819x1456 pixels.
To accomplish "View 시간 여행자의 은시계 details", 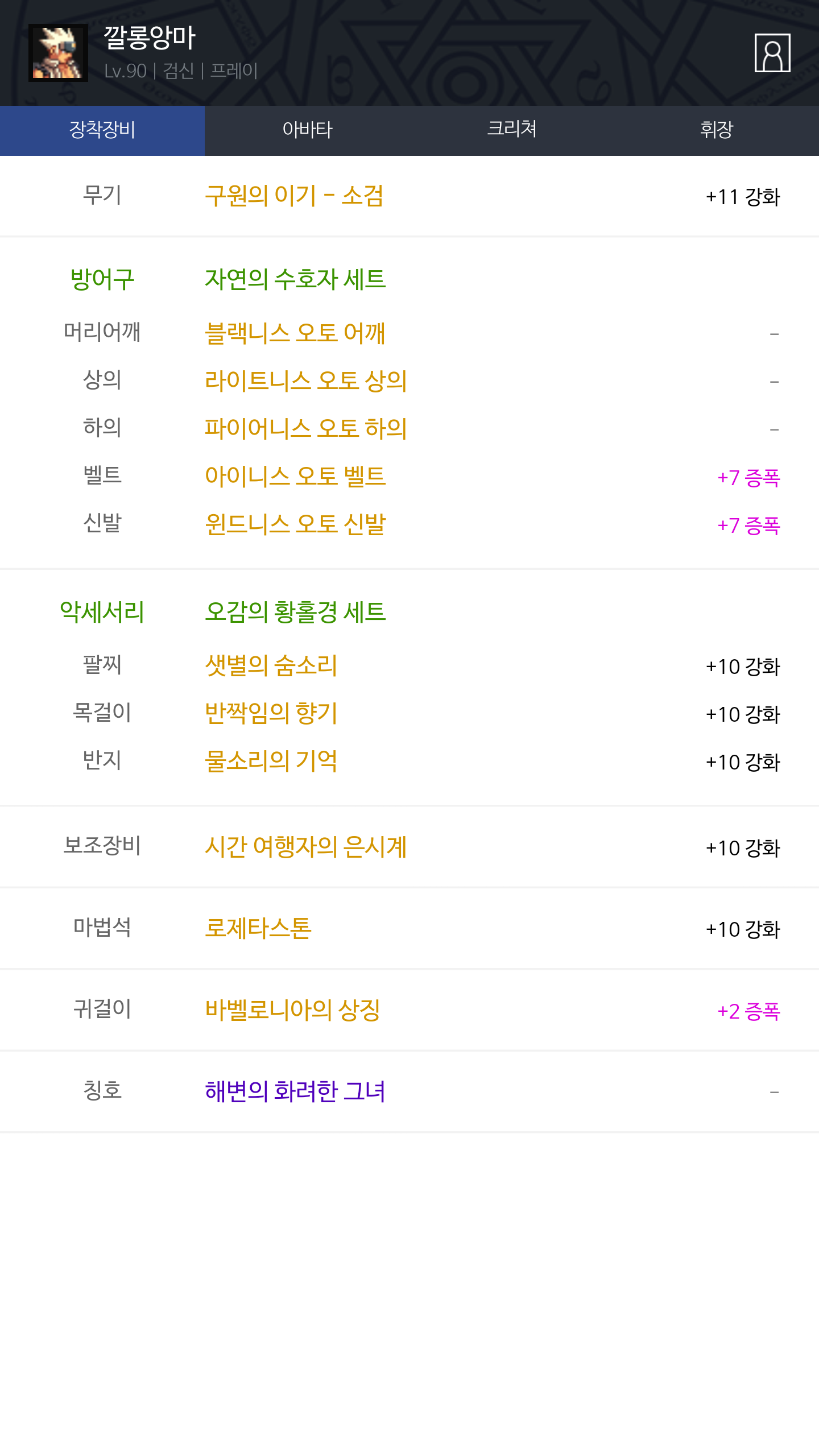I will [305, 847].
